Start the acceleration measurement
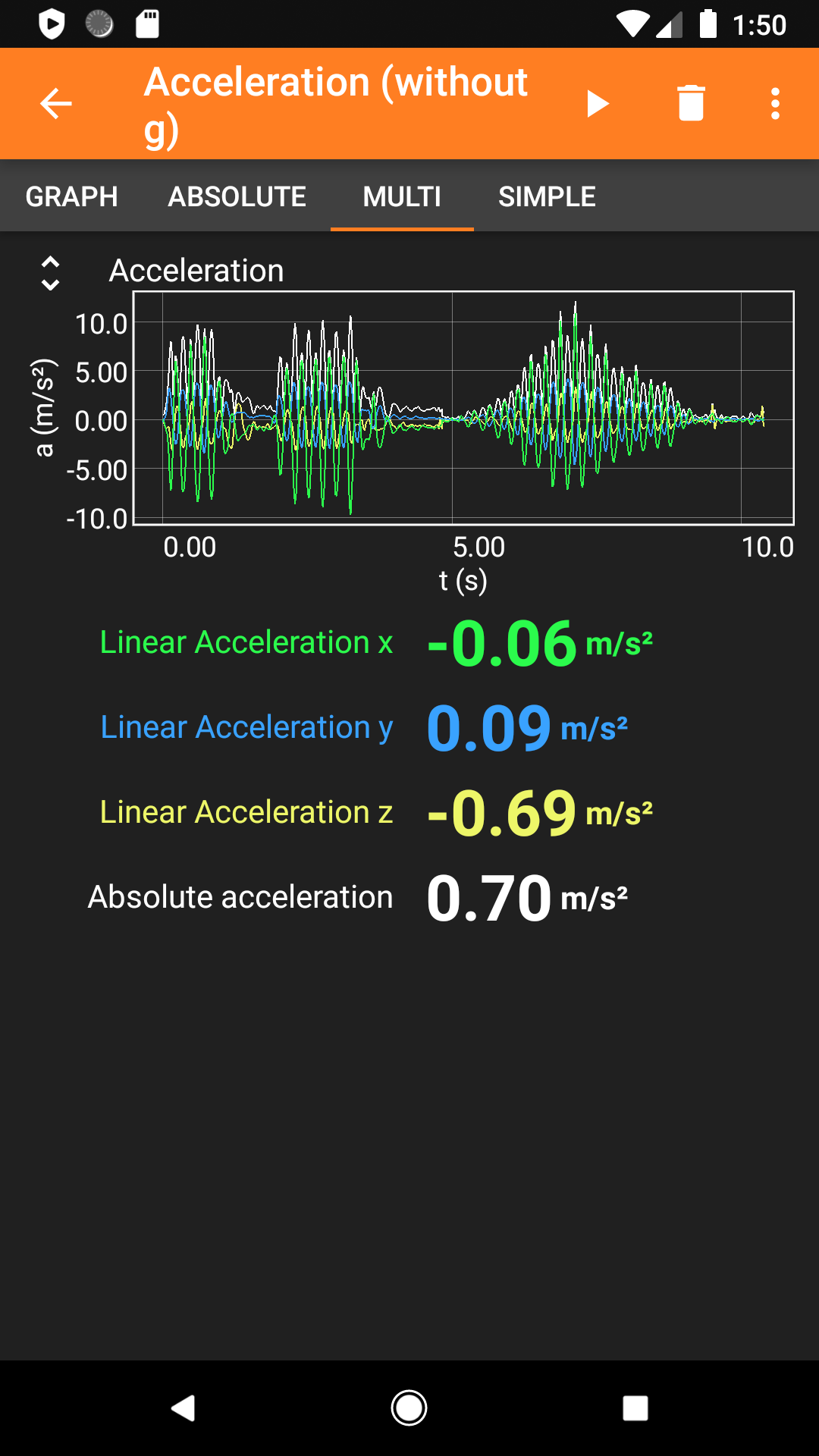 [x=598, y=104]
